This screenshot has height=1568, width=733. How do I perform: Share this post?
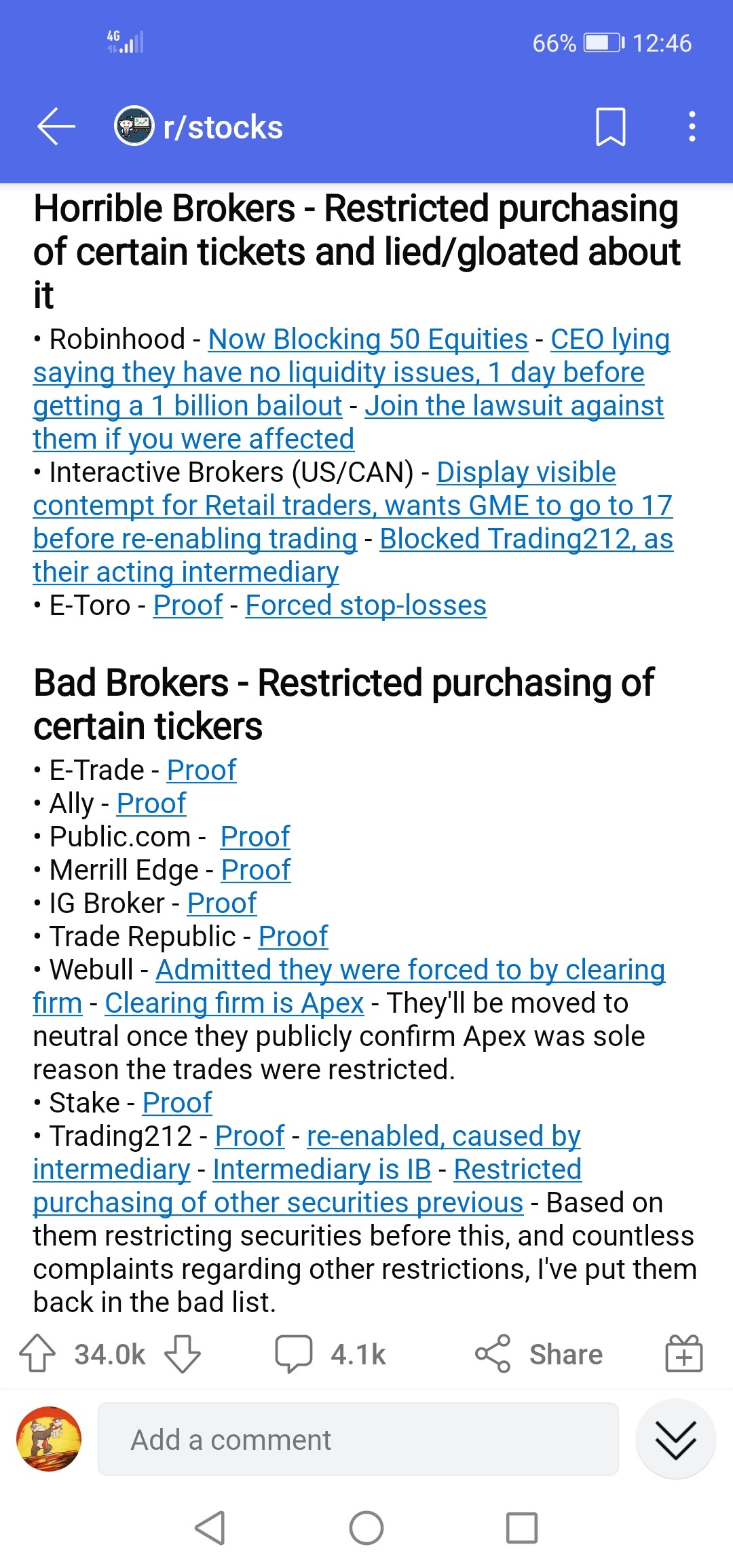coord(538,1354)
